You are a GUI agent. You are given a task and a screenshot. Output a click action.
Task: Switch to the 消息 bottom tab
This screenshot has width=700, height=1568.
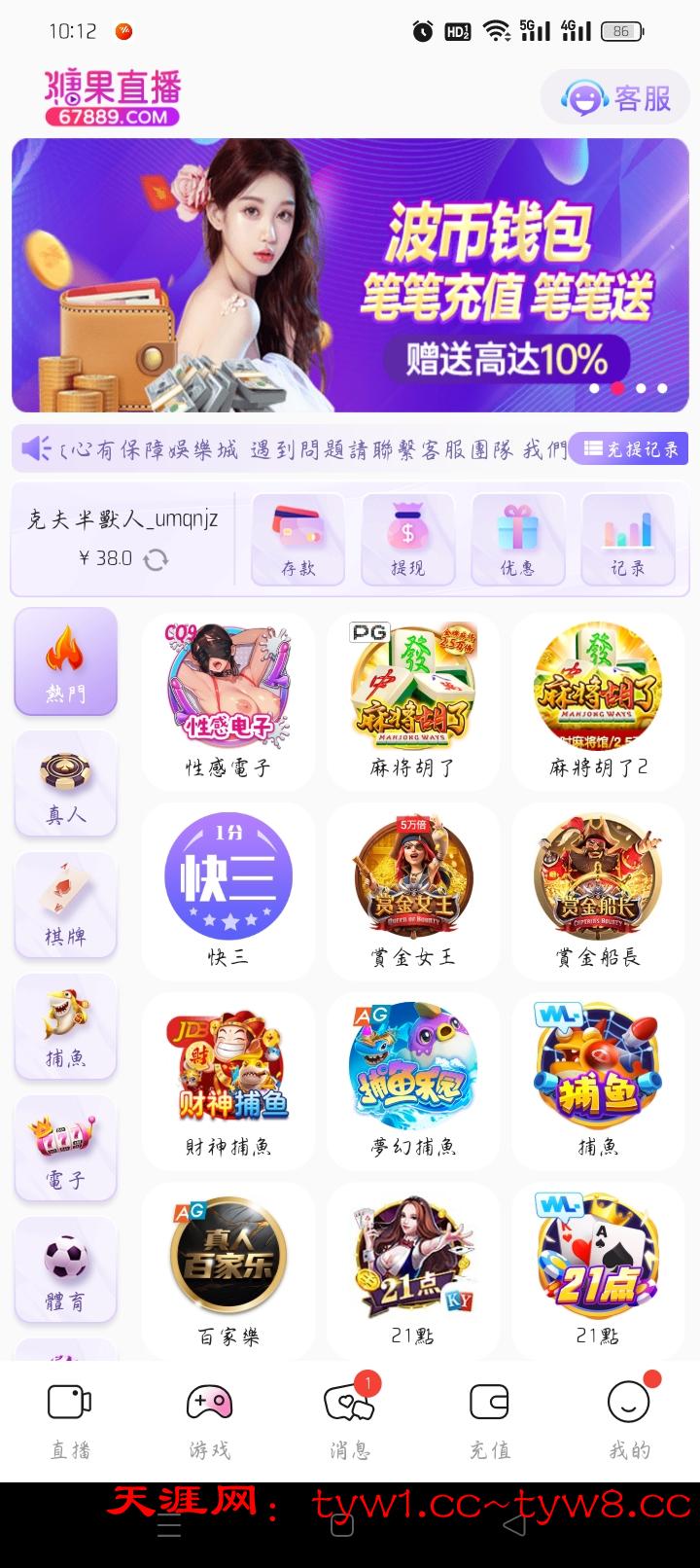(349, 1420)
